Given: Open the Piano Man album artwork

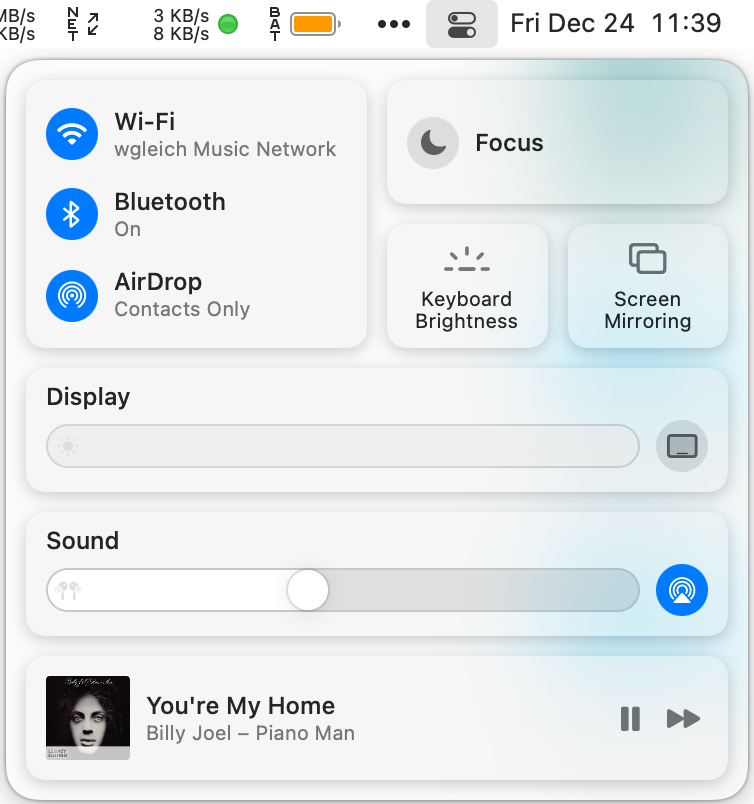Looking at the screenshot, I should point(88,718).
